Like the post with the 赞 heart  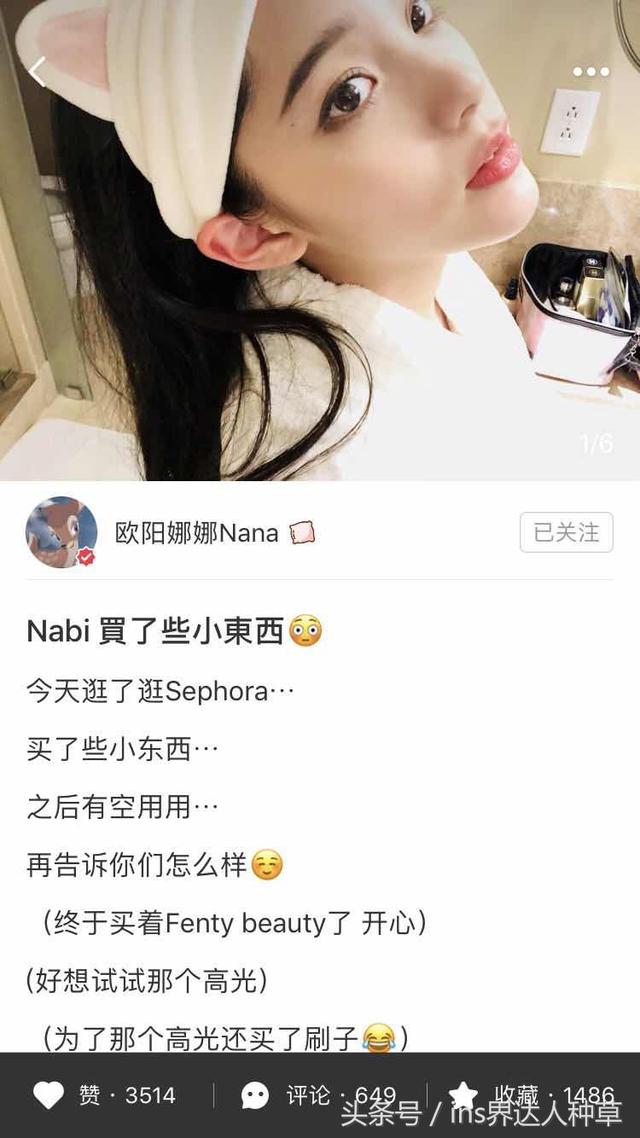49,1095
